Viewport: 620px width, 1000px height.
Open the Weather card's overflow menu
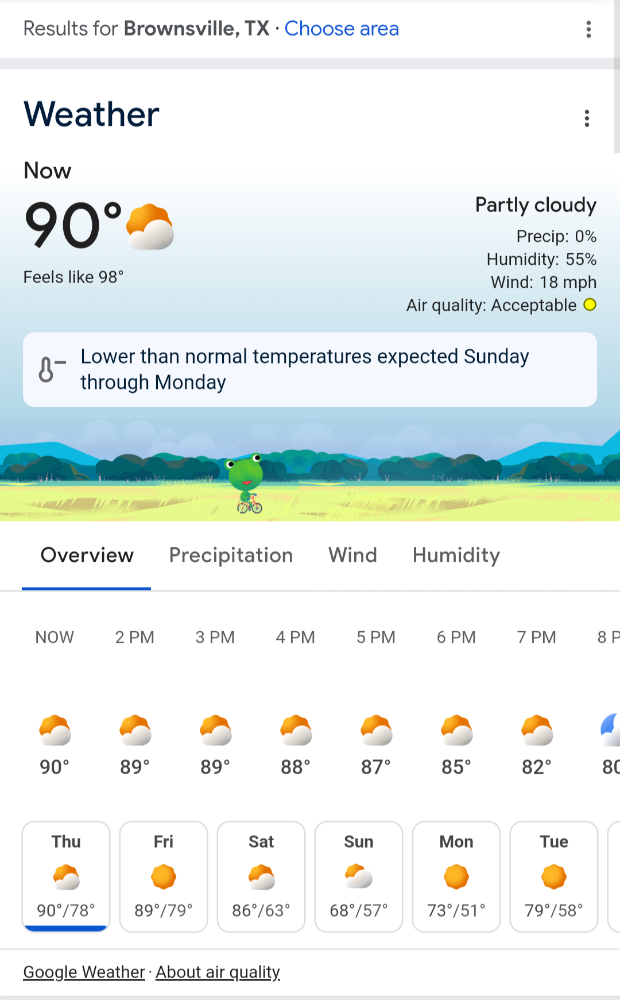pyautogui.click(x=587, y=118)
